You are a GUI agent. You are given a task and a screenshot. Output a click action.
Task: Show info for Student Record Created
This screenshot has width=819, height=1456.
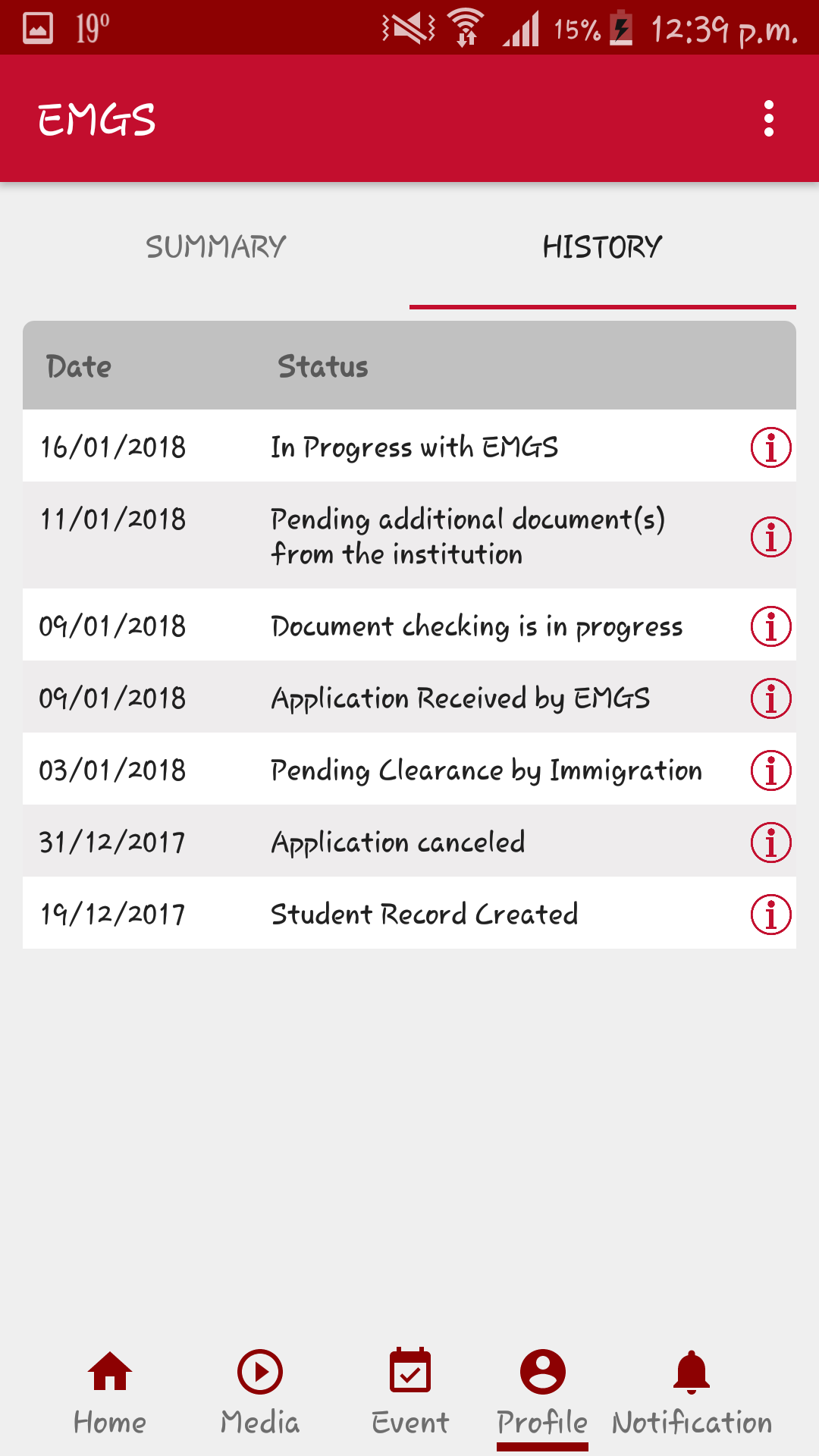pyautogui.click(x=770, y=915)
